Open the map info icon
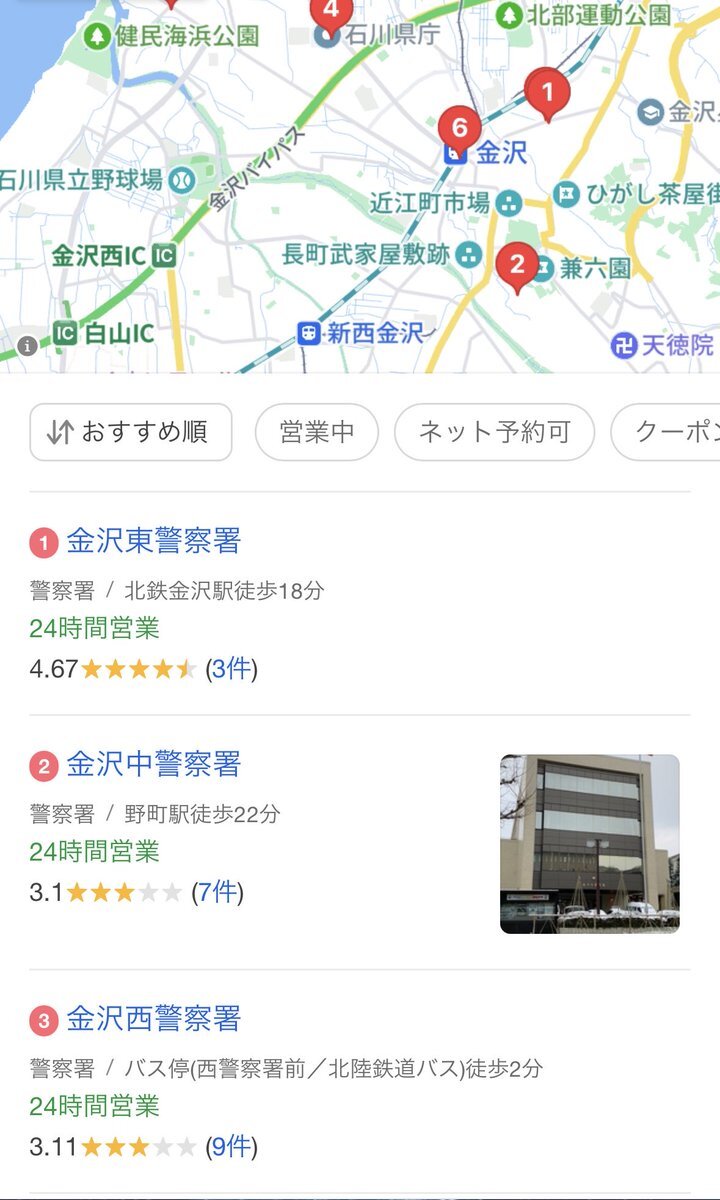Screen dimensions: 720x1200 (x=27, y=346)
